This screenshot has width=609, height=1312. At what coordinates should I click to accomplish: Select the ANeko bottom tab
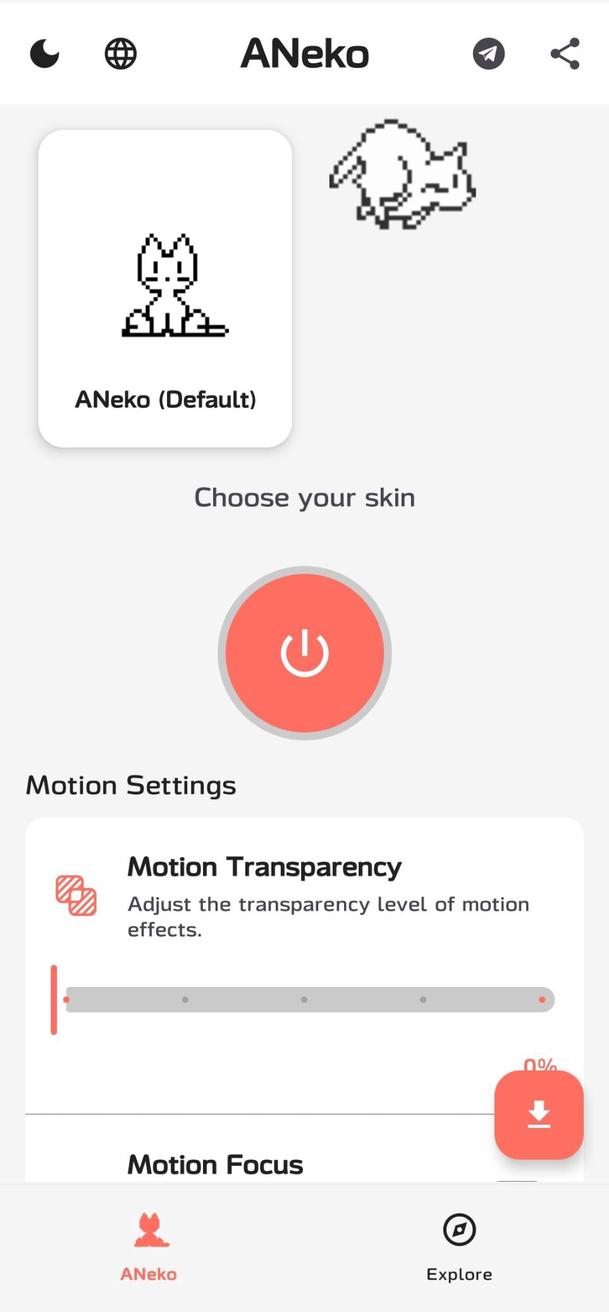pos(149,1246)
